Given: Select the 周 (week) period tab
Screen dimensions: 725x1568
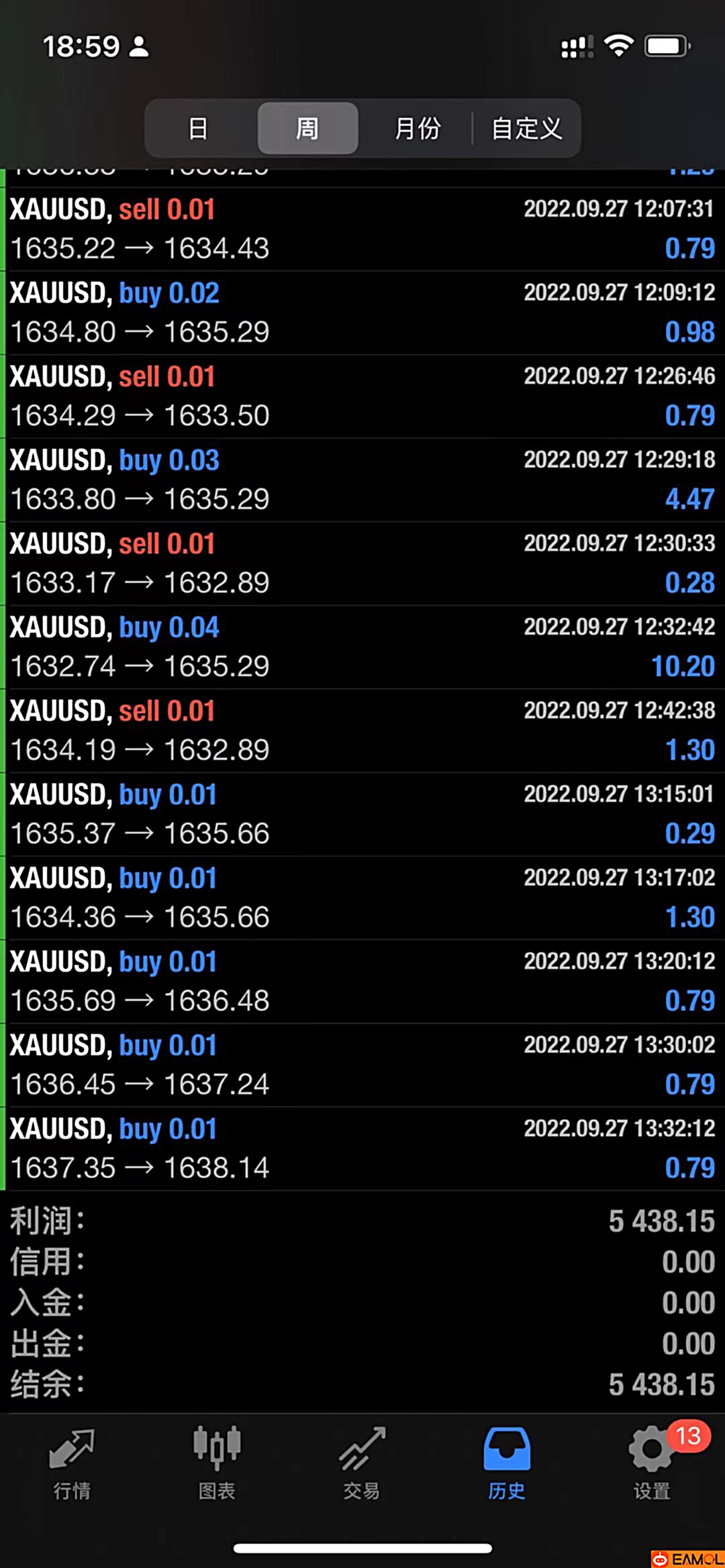Looking at the screenshot, I should coord(307,128).
